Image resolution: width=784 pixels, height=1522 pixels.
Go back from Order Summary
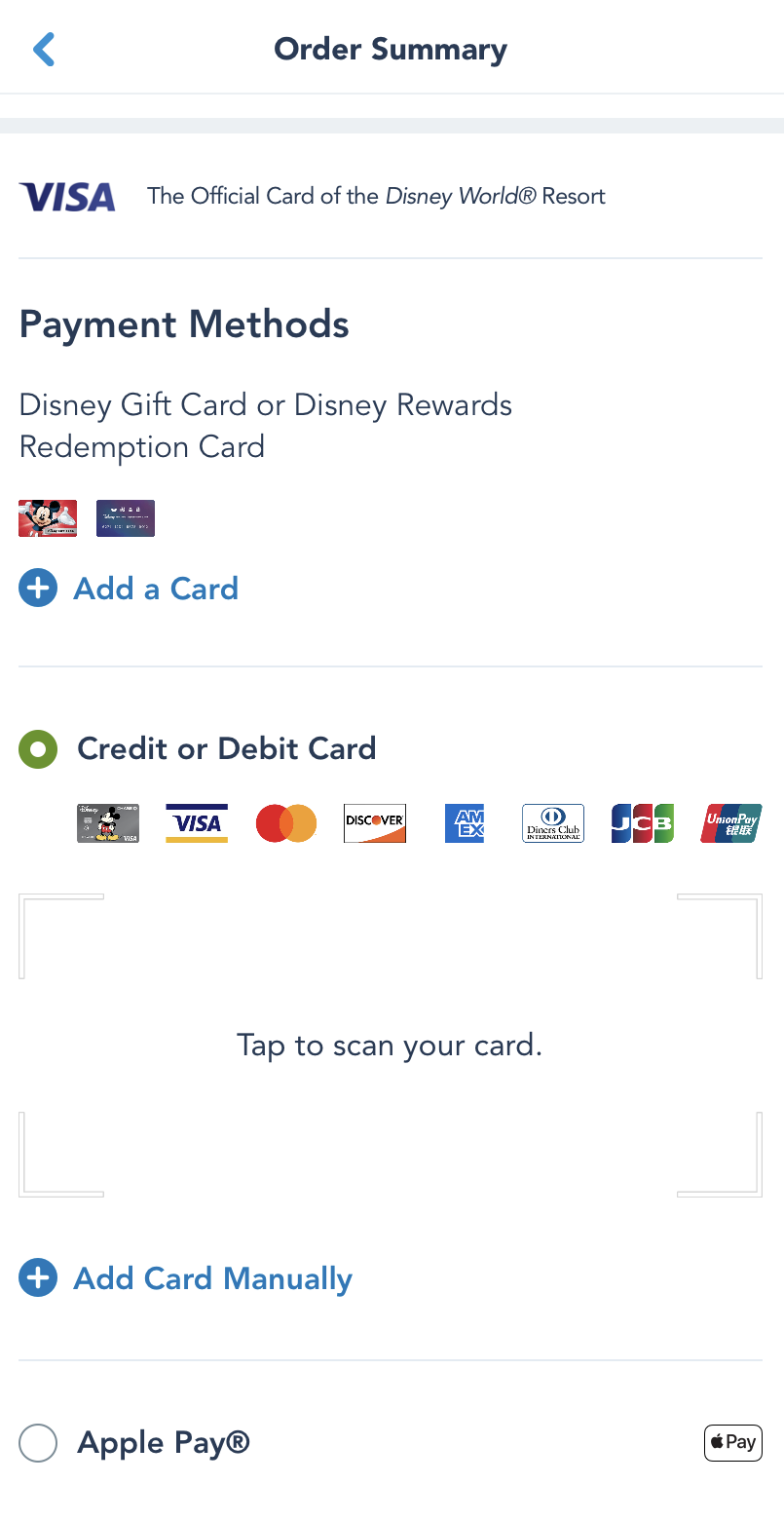coord(44,49)
